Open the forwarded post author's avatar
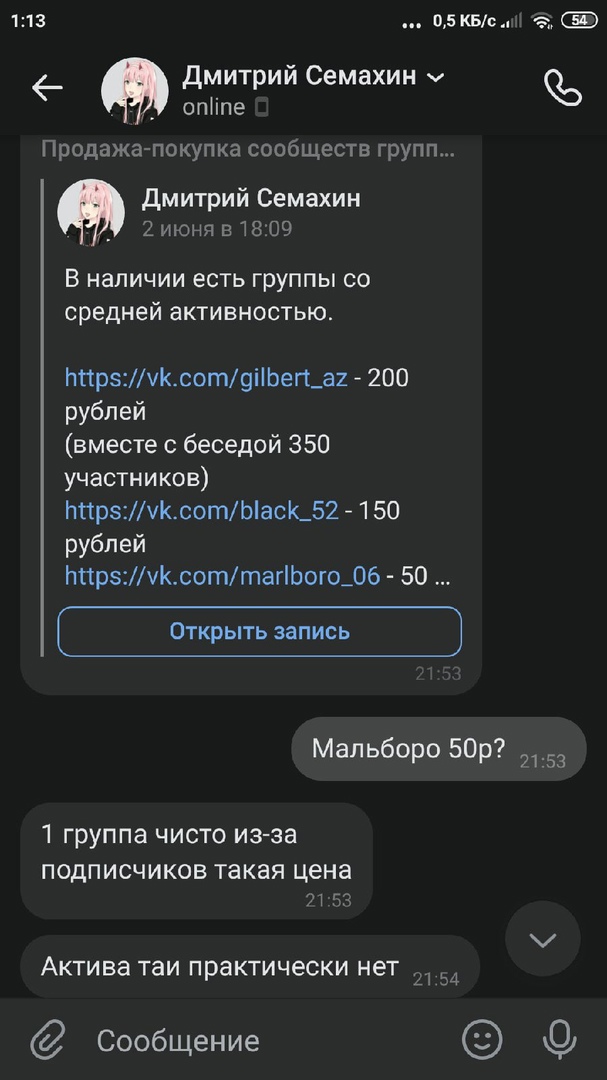 point(91,212)
